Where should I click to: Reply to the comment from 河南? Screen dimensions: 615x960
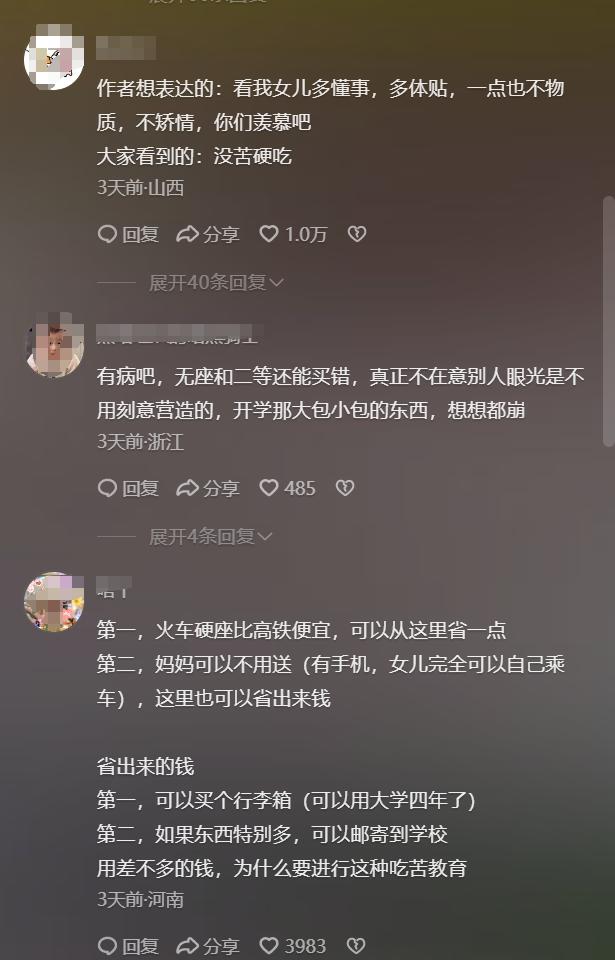pyautogui.click(x=128, y=945)
